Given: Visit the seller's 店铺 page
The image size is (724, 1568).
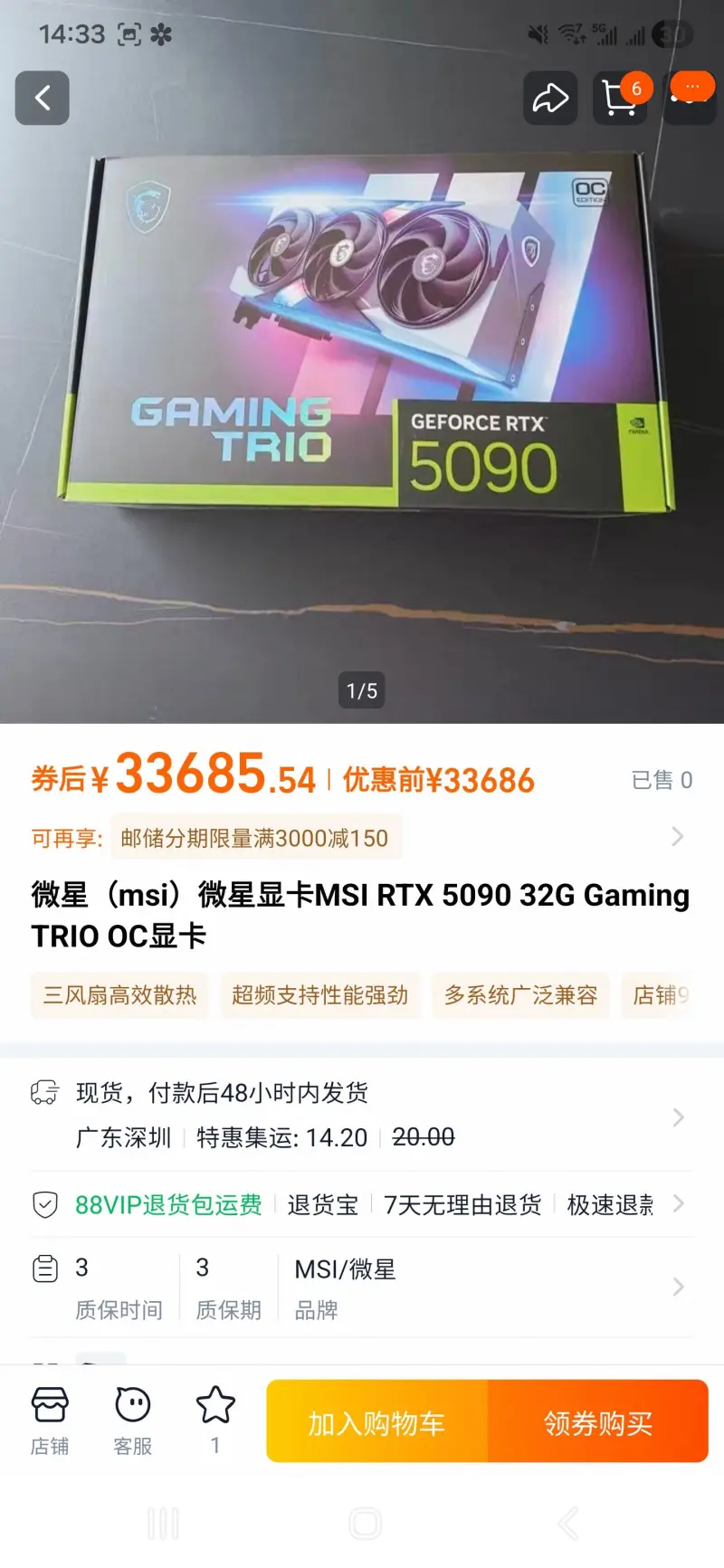Looking at the screenshot, I should 50,1421.
